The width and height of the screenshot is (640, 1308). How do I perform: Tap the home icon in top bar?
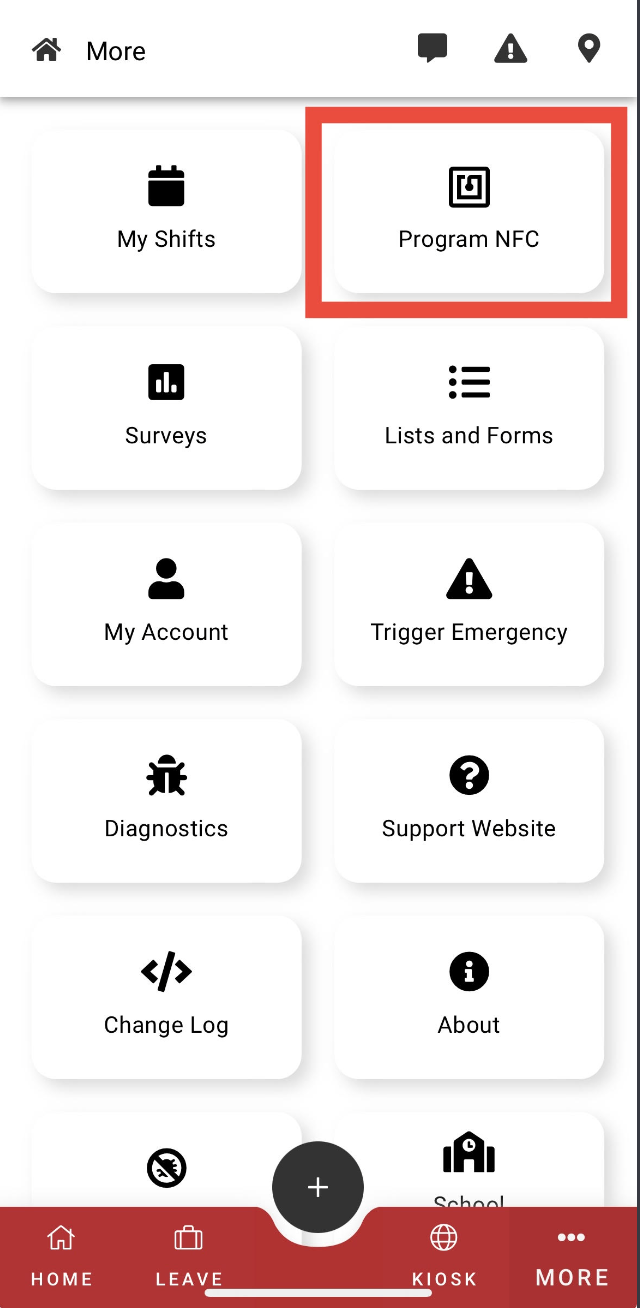(46, 50)
